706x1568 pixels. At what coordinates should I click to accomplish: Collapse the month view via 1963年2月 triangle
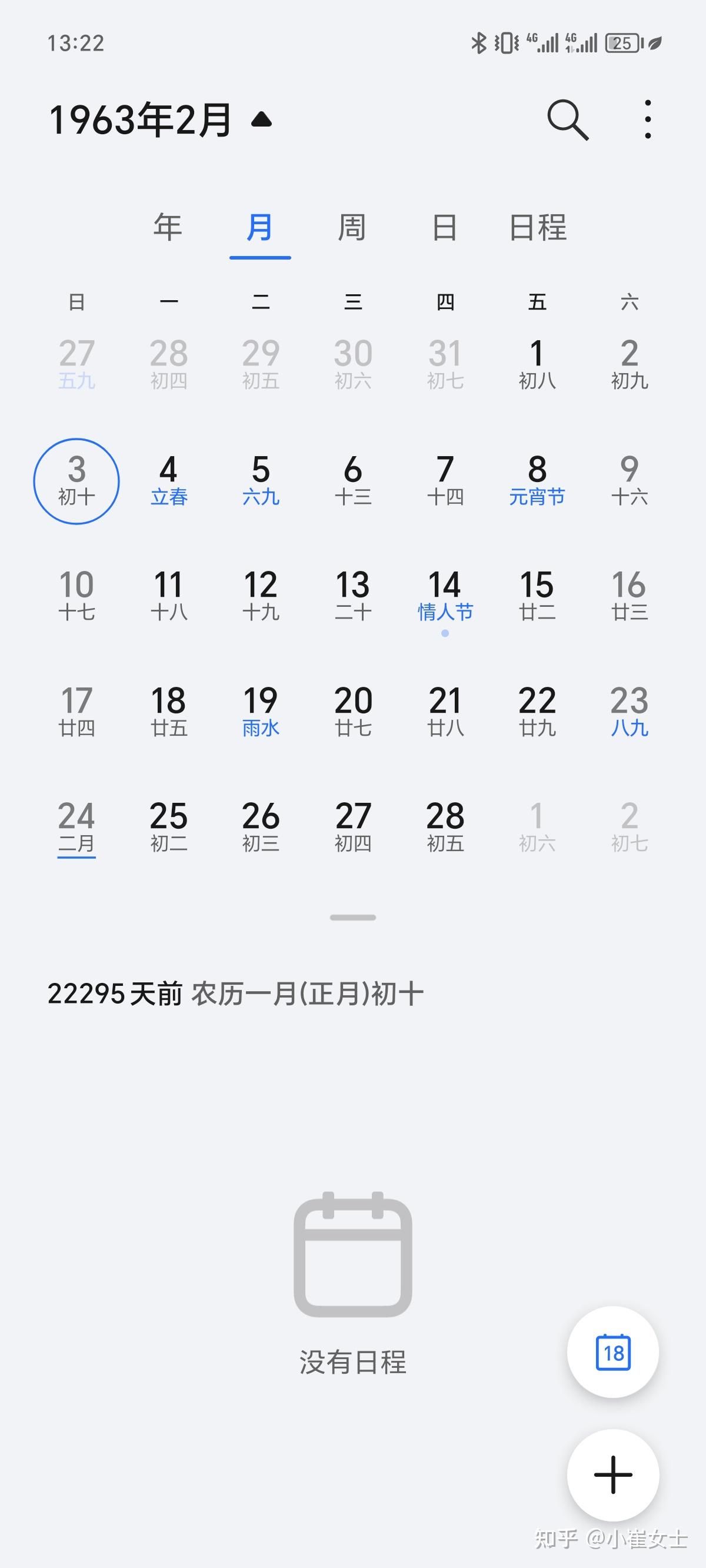tap(261, 119)
